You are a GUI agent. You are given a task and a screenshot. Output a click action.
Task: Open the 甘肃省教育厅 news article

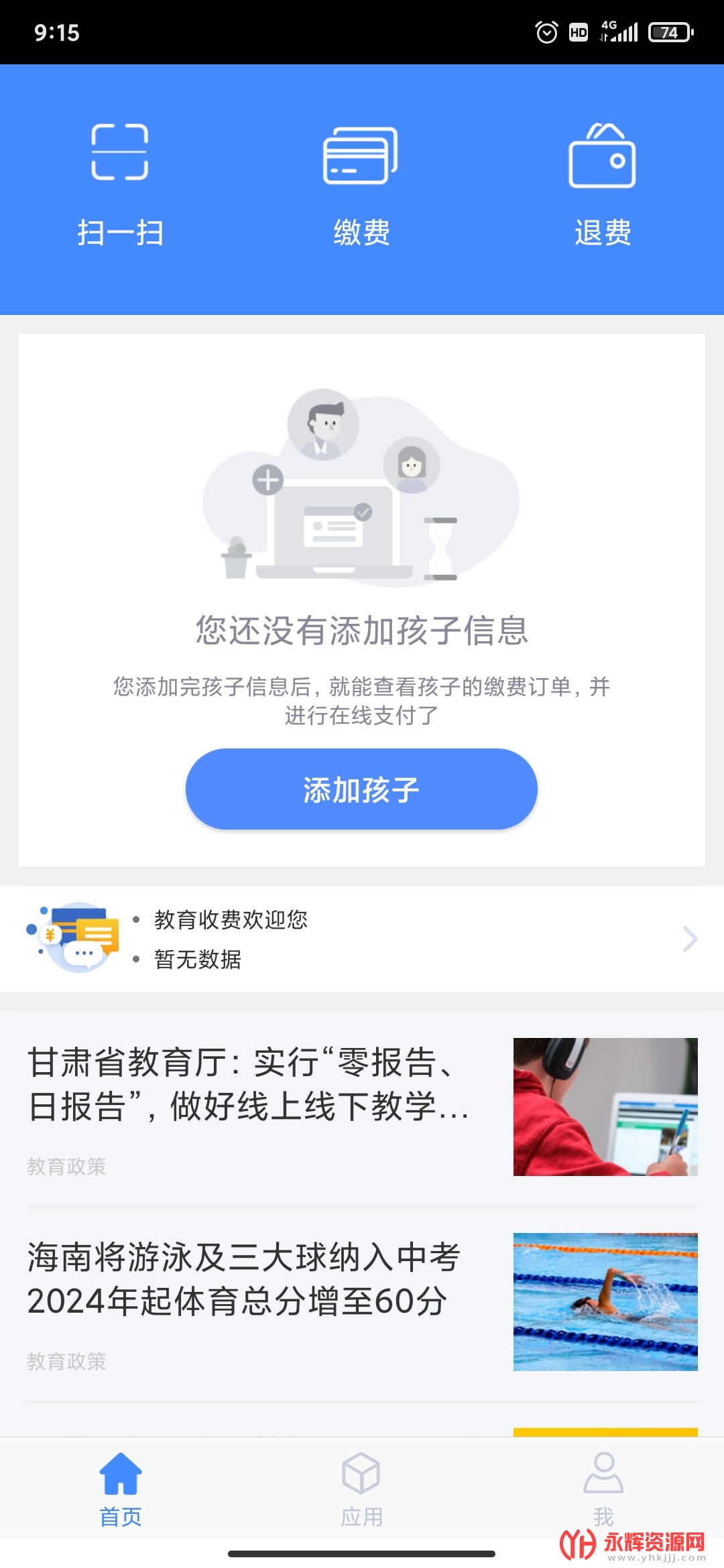(x=362, y=1106)
